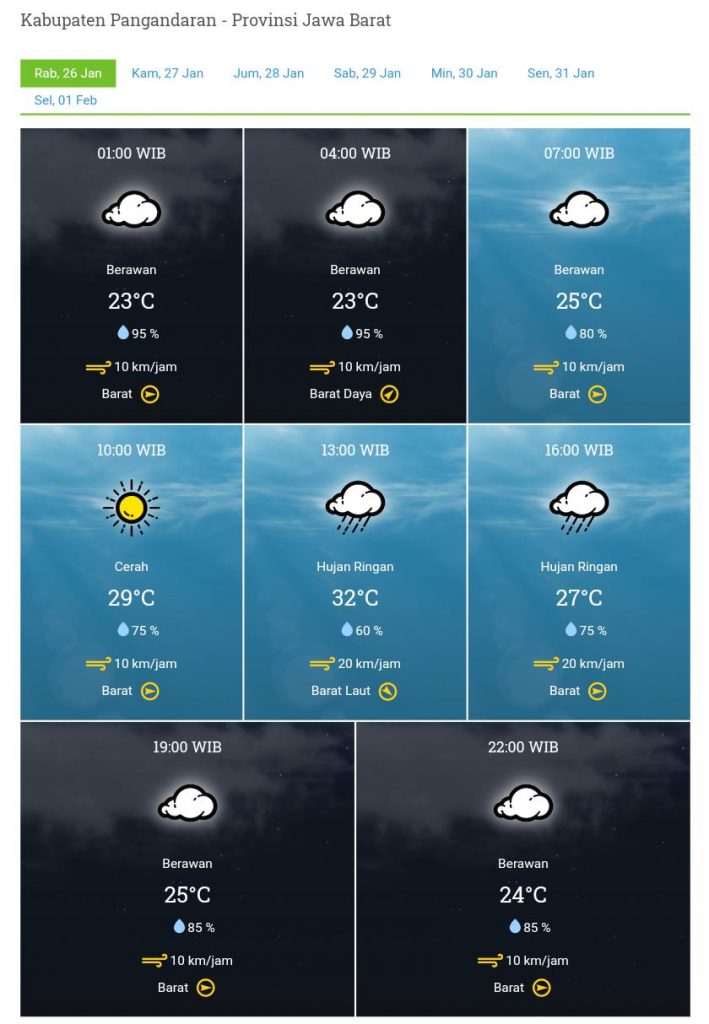Select the Rab, 26 Jan tab

click(x=68, y=73)
